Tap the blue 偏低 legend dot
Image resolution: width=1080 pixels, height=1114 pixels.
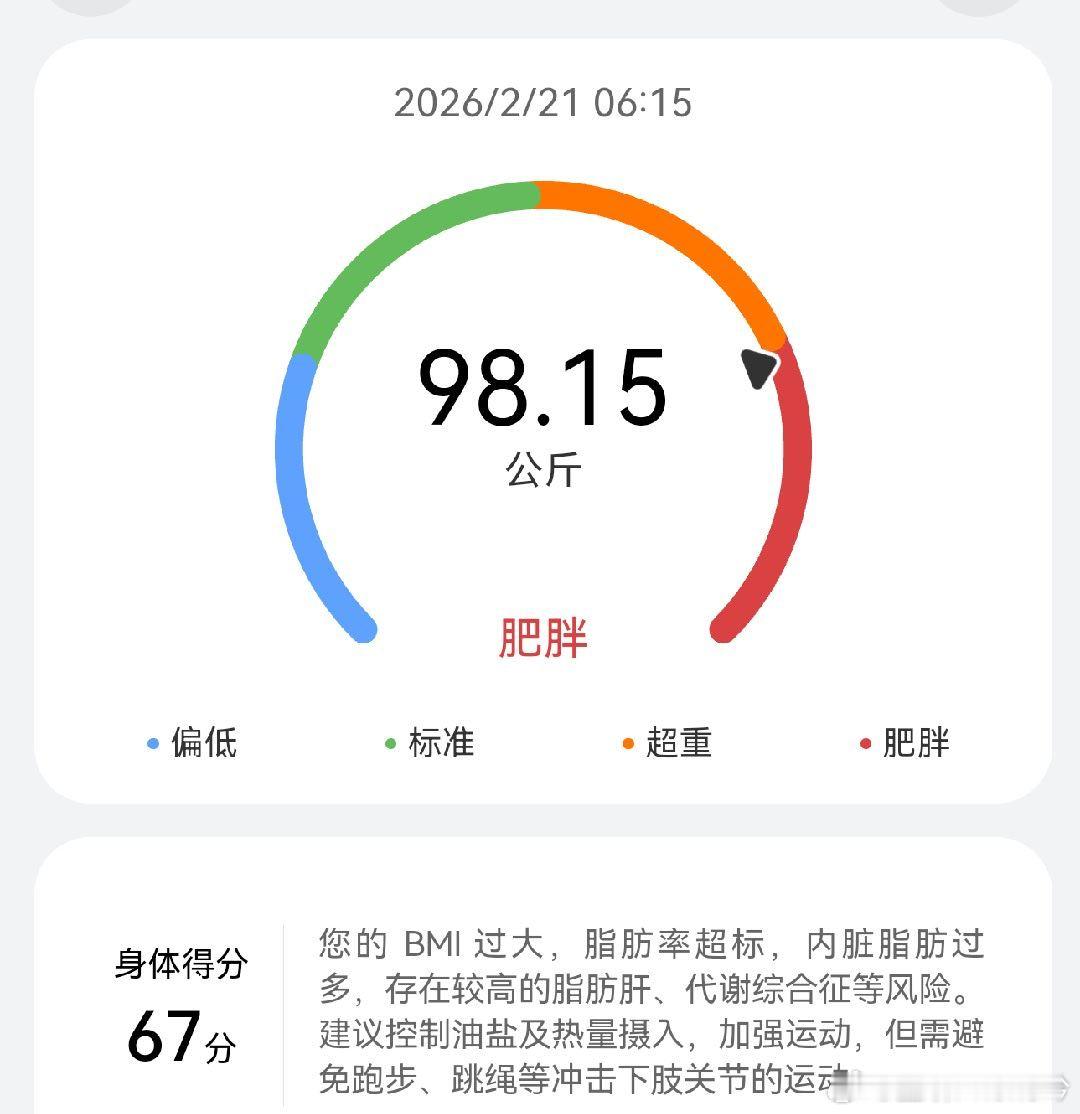[152, 742]
